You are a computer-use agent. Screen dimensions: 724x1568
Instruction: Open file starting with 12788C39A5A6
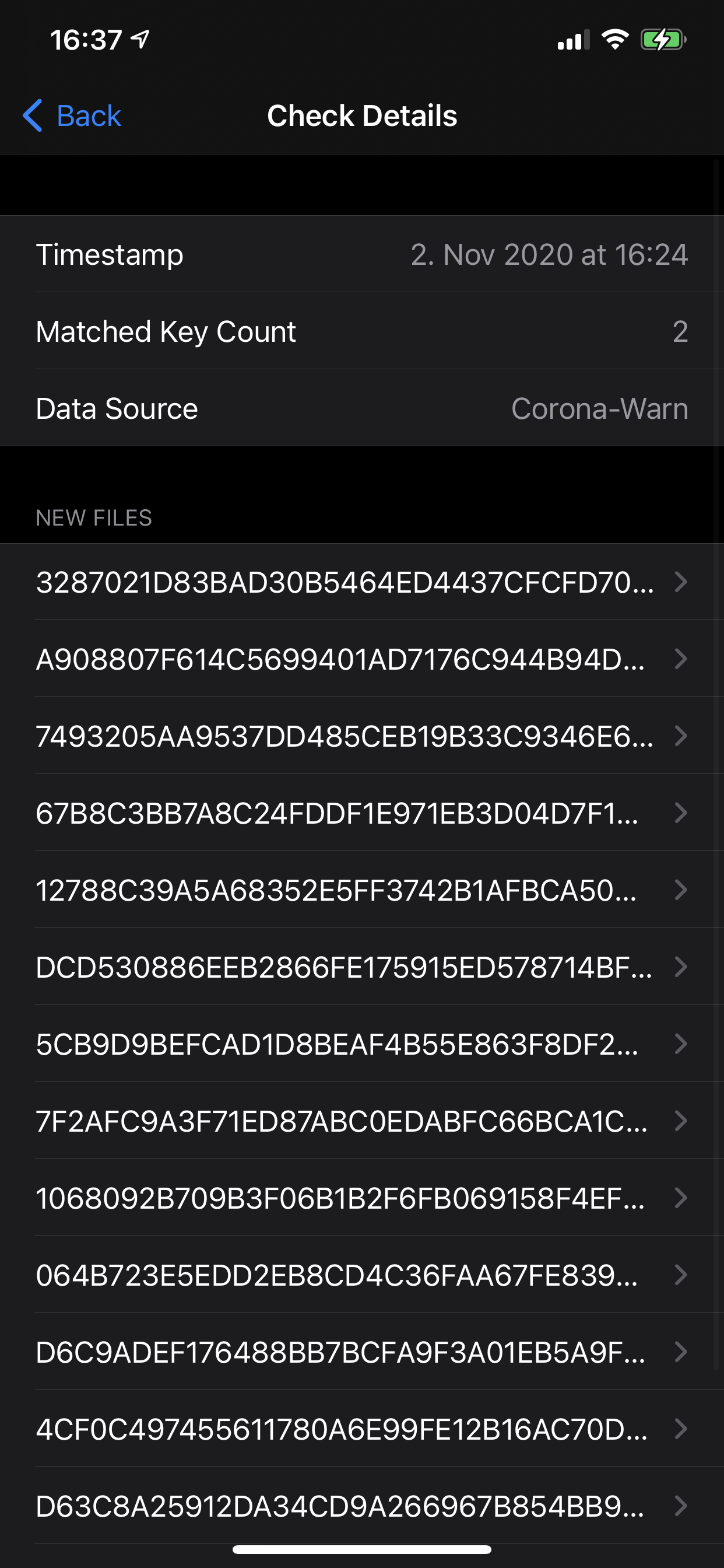tap(361, 890)
